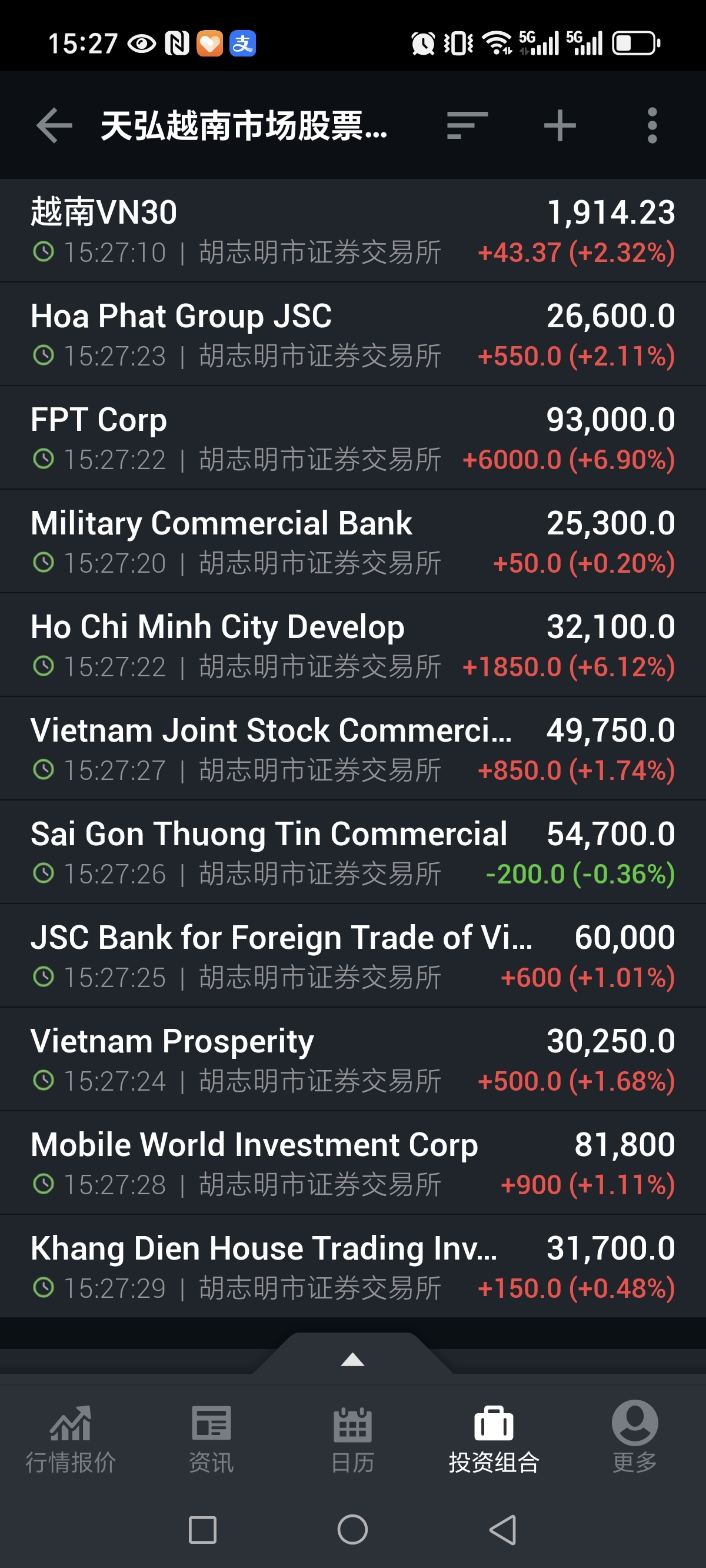Open the 越南VN30 index row
This screenshot has height=1568, width=706.
coord(353,231)
